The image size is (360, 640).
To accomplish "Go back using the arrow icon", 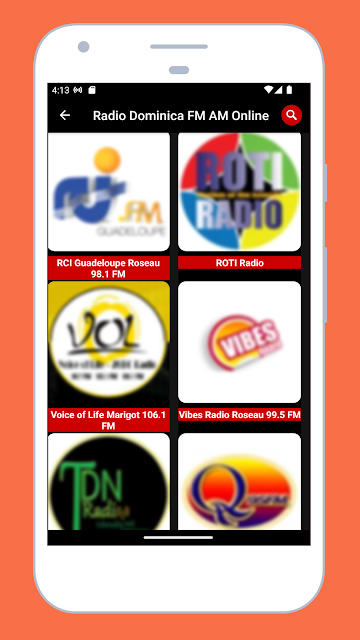I will [x=65, y=116].
